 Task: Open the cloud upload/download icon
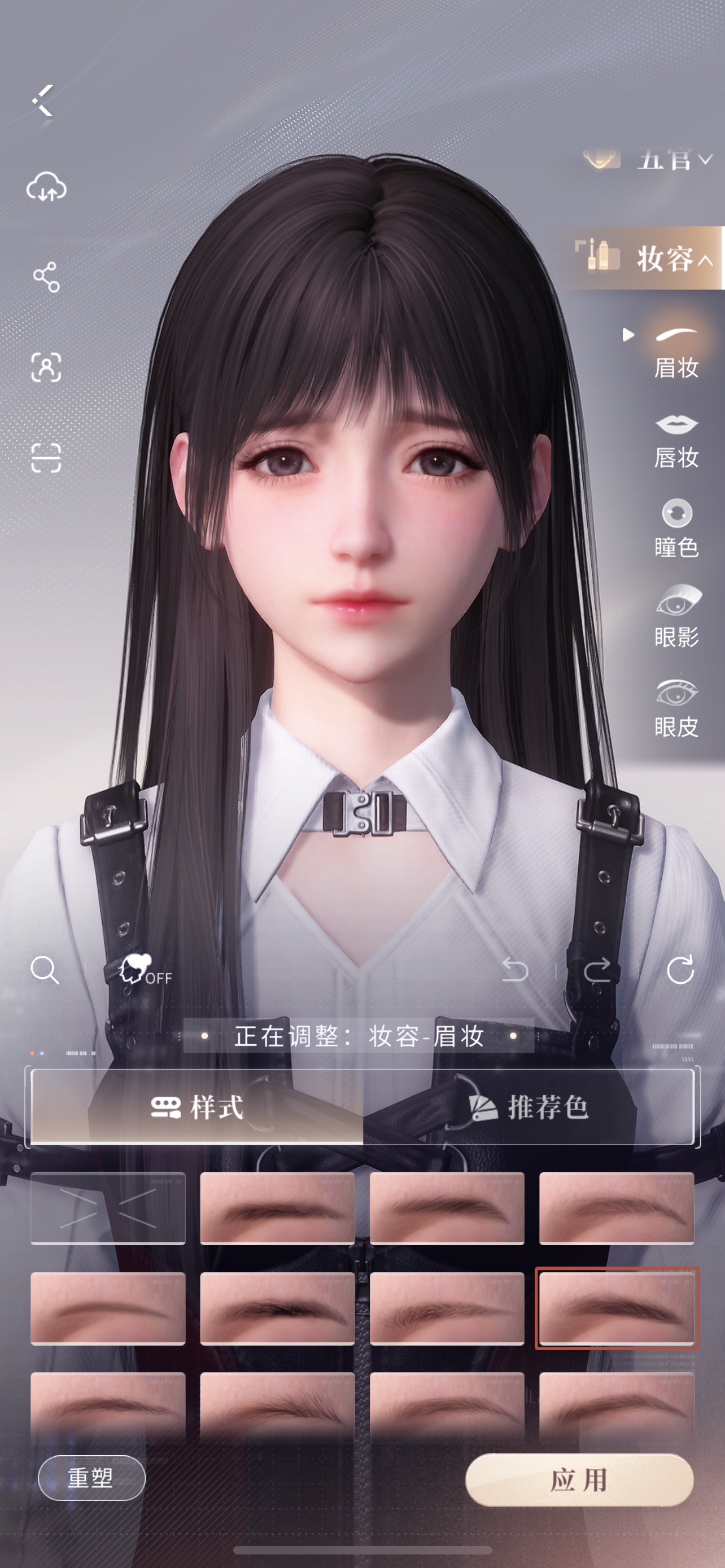pos(46,186)
